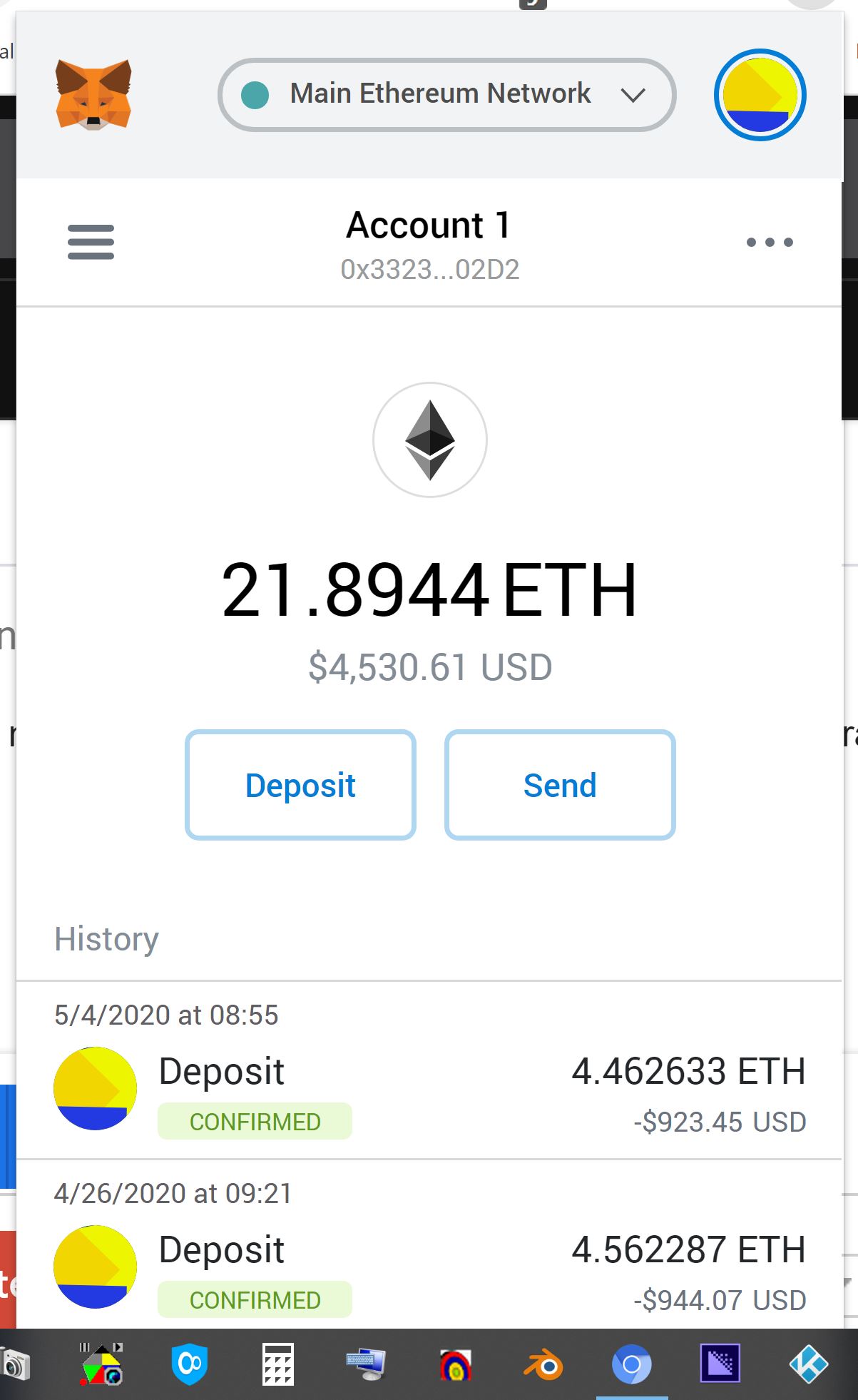The image size is (858, 1400).
Task: Click the Deposit button
Action: [x=300, y=784]
